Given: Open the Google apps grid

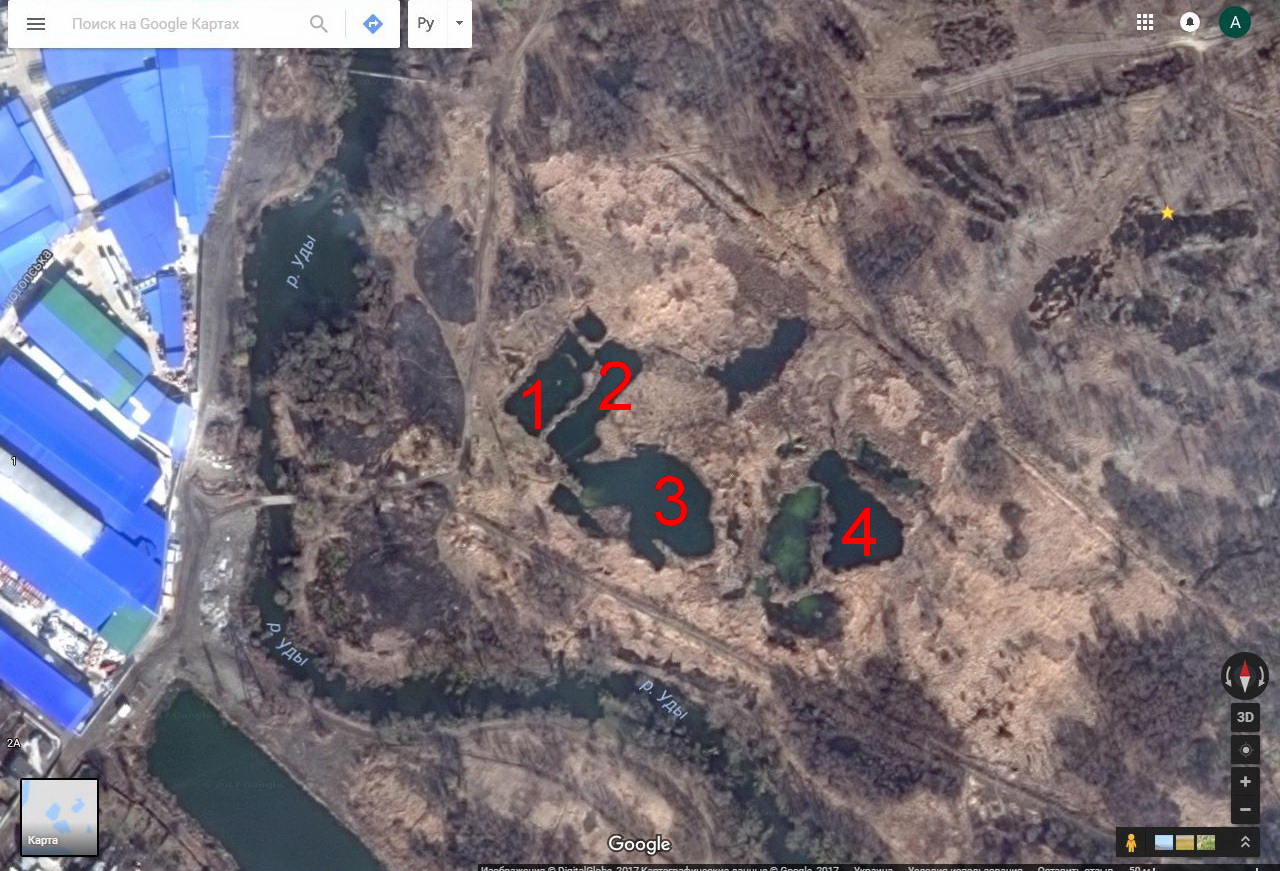Looking at the screenshot, I should (x=1145, y=22).
